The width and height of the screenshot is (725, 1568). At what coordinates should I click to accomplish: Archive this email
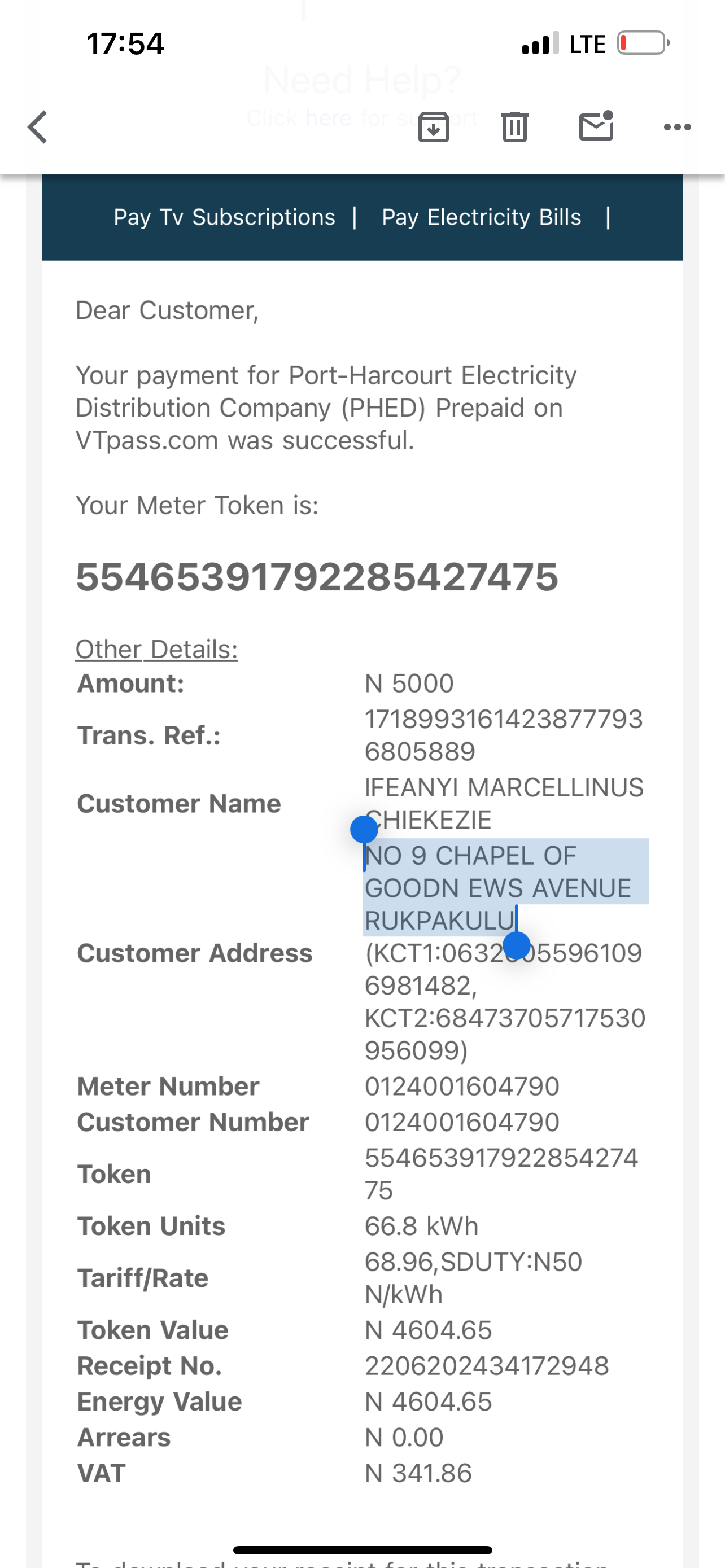click(x=434, y=127)
